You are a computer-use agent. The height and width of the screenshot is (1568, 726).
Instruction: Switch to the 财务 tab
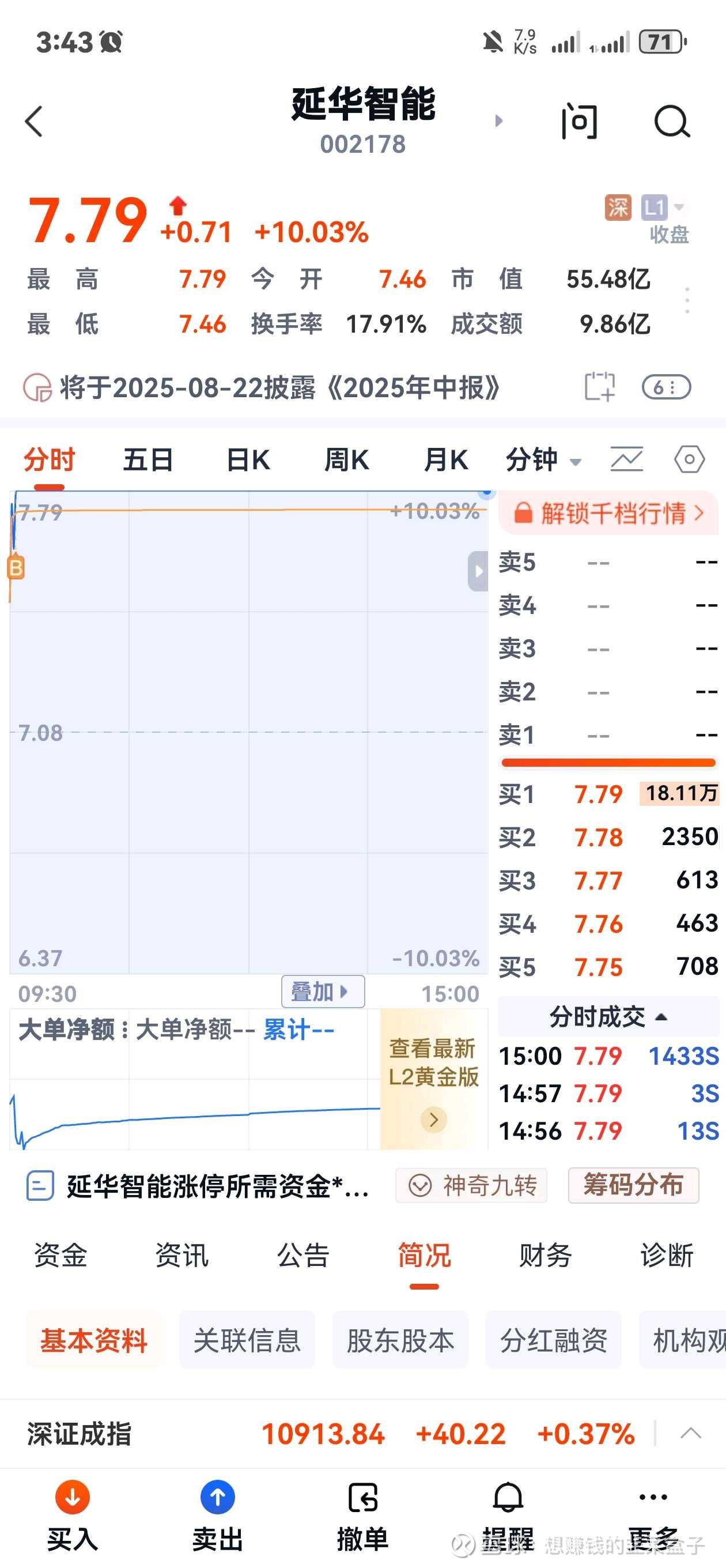(545, 1254)
